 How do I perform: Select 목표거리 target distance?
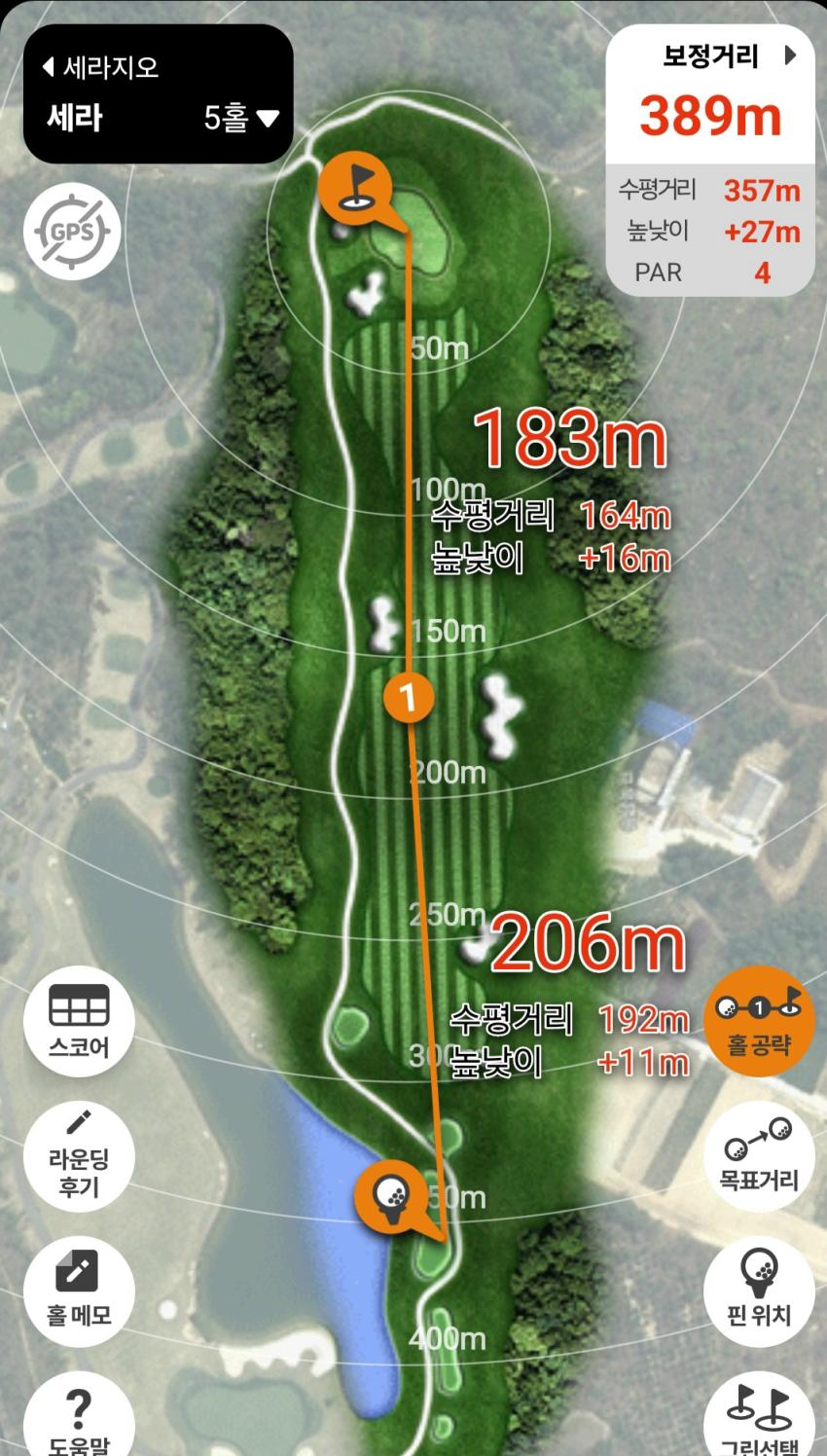(x=759, y=1156)
